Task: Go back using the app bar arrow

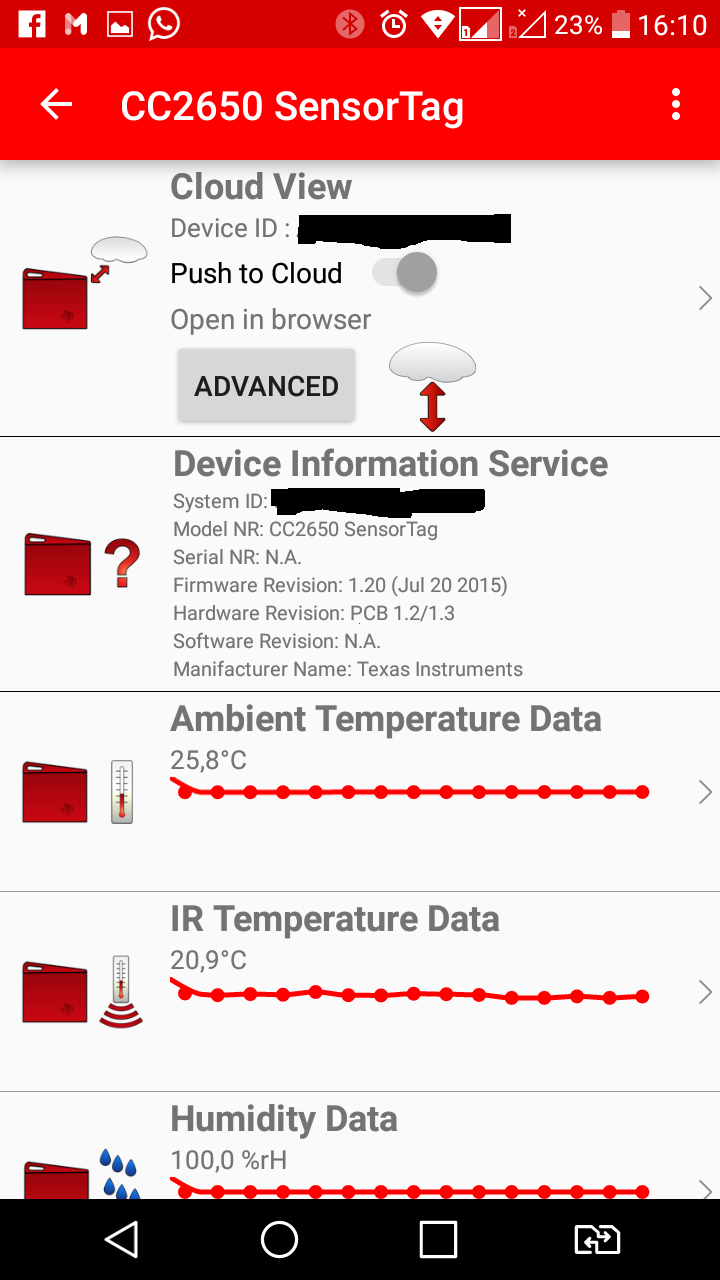Action: click(57, 104)
